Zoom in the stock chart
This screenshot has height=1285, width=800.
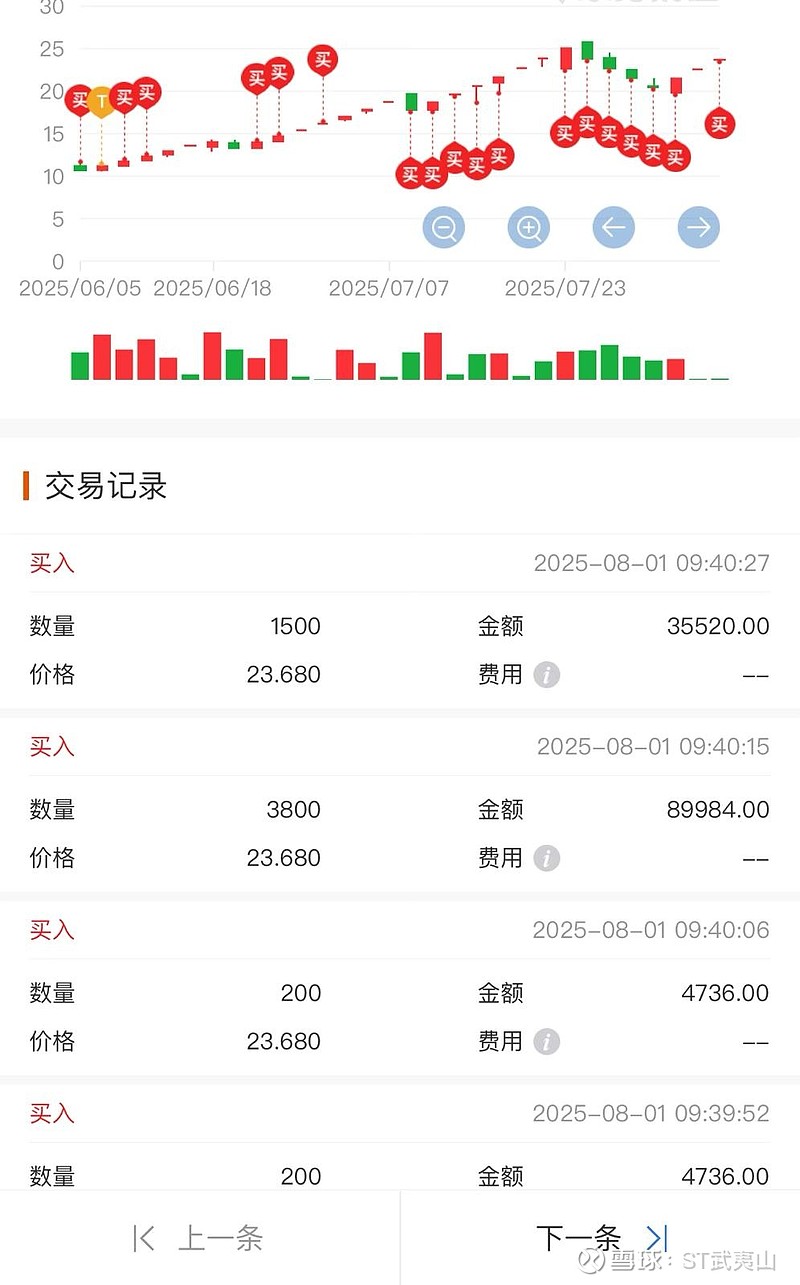(529, 228)
